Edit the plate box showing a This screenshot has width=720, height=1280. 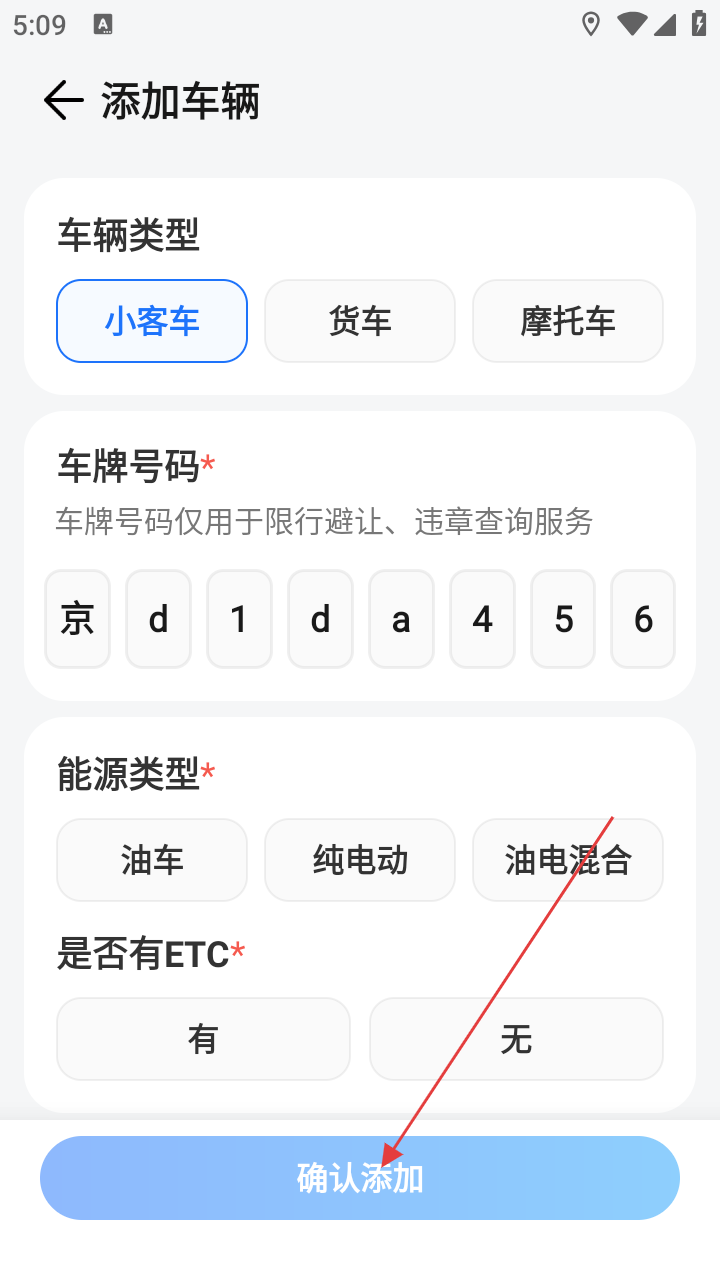401,619
